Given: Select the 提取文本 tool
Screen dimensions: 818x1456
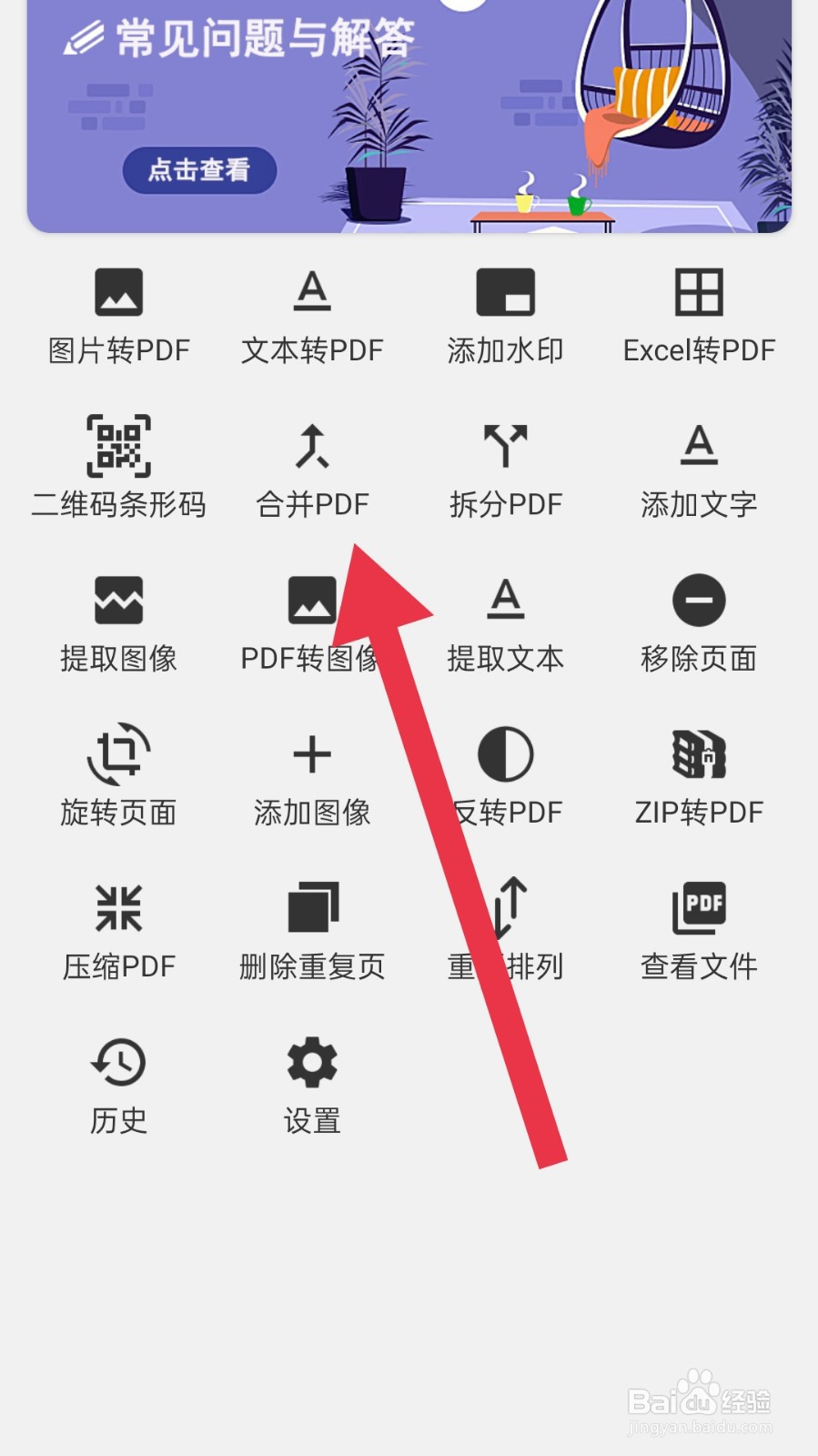Looking at the screenshot, I should [506, 623].
